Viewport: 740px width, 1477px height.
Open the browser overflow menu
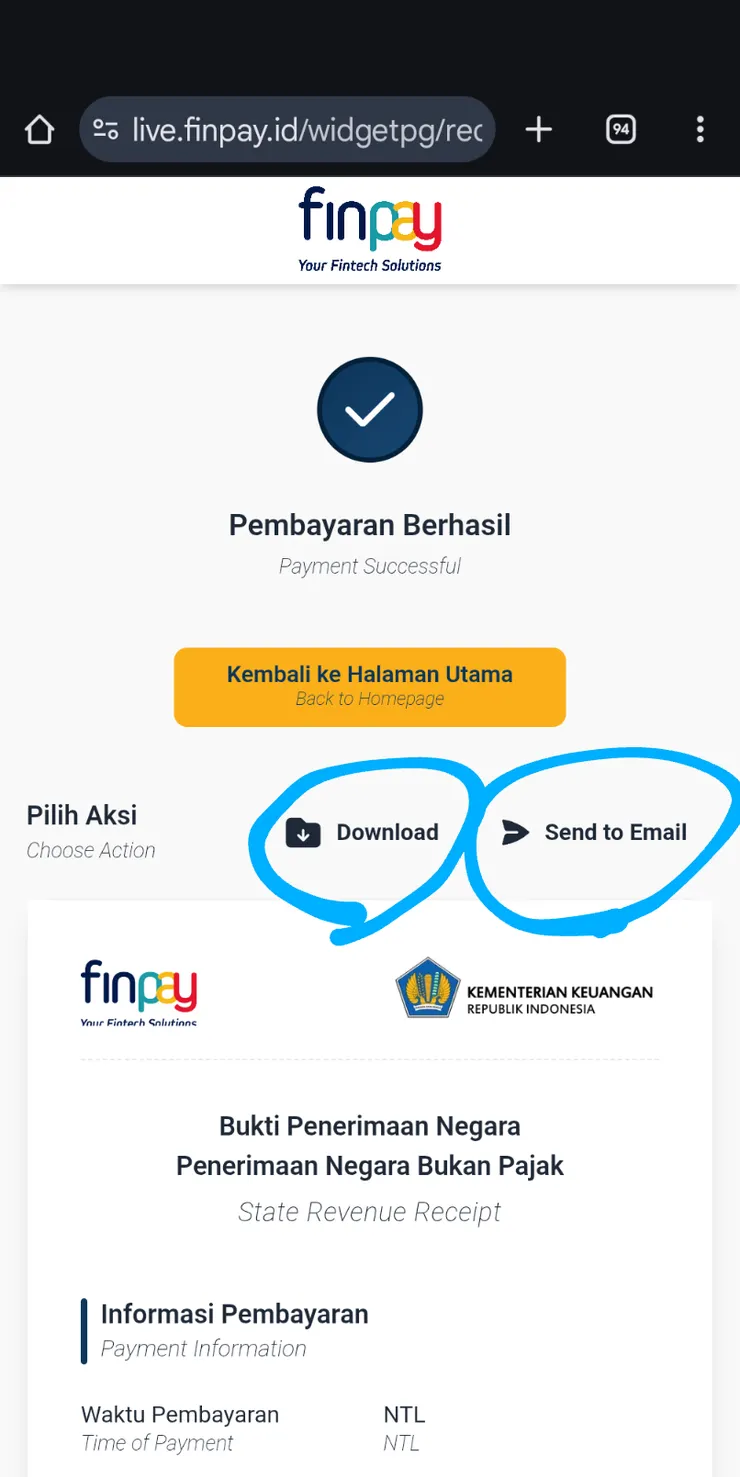[x=700, y=130]
